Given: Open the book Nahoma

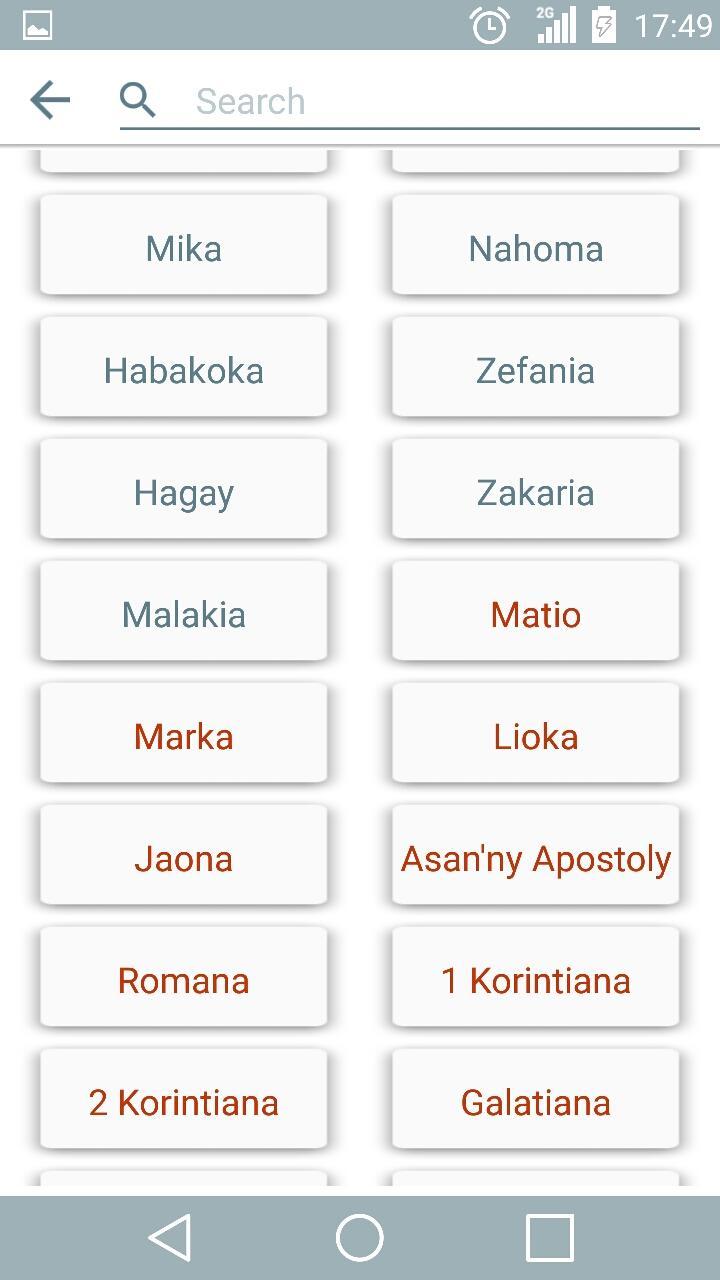Looking at the screenshot, I should (x=536, y=248).
